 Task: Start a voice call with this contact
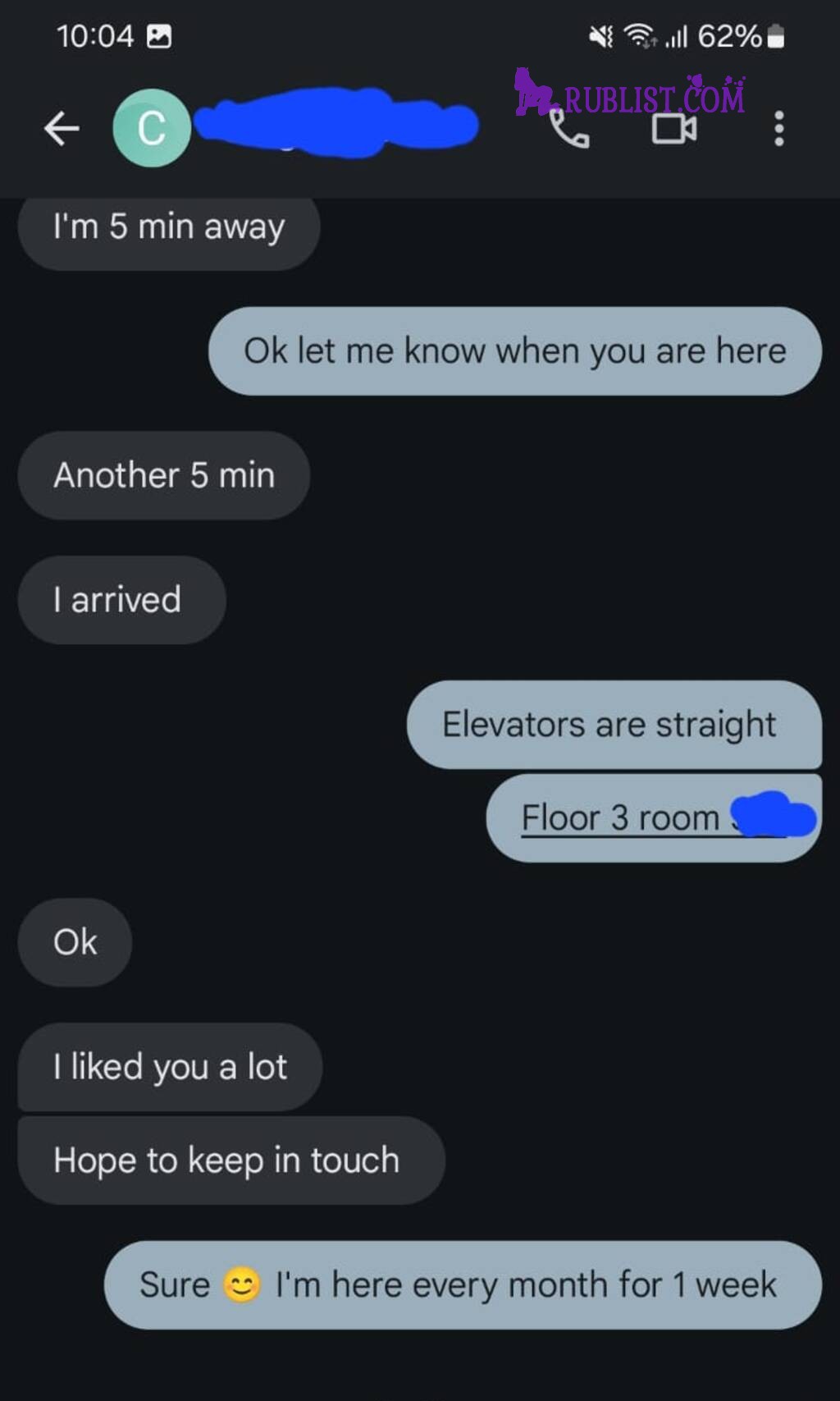569,129
